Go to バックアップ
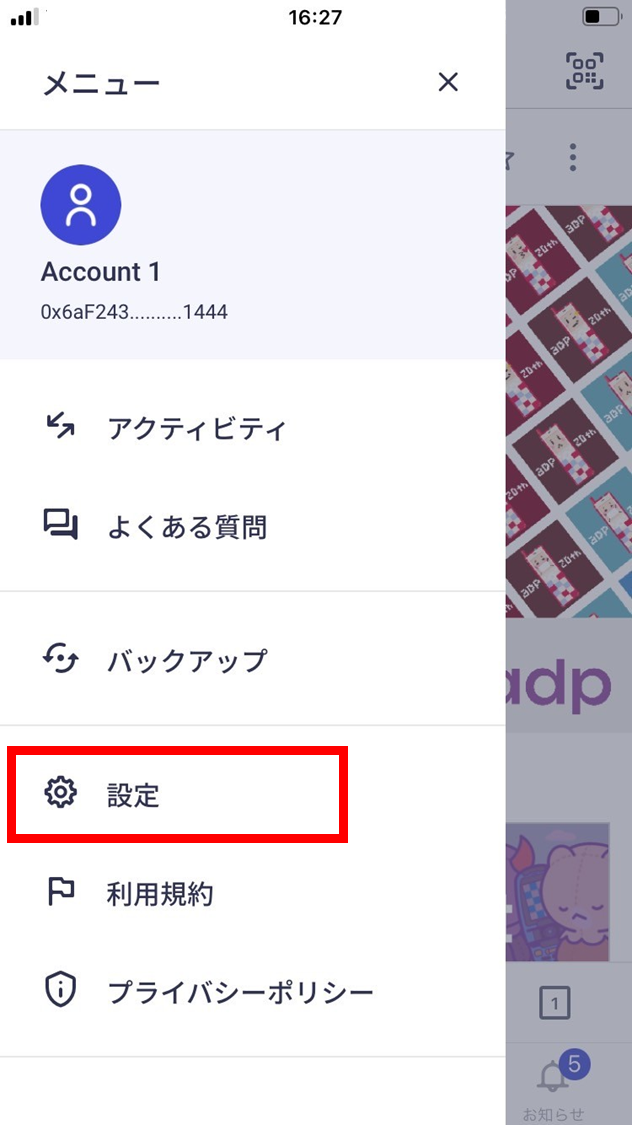Screen dimensions: 632x1125 [x=253, y=659]
